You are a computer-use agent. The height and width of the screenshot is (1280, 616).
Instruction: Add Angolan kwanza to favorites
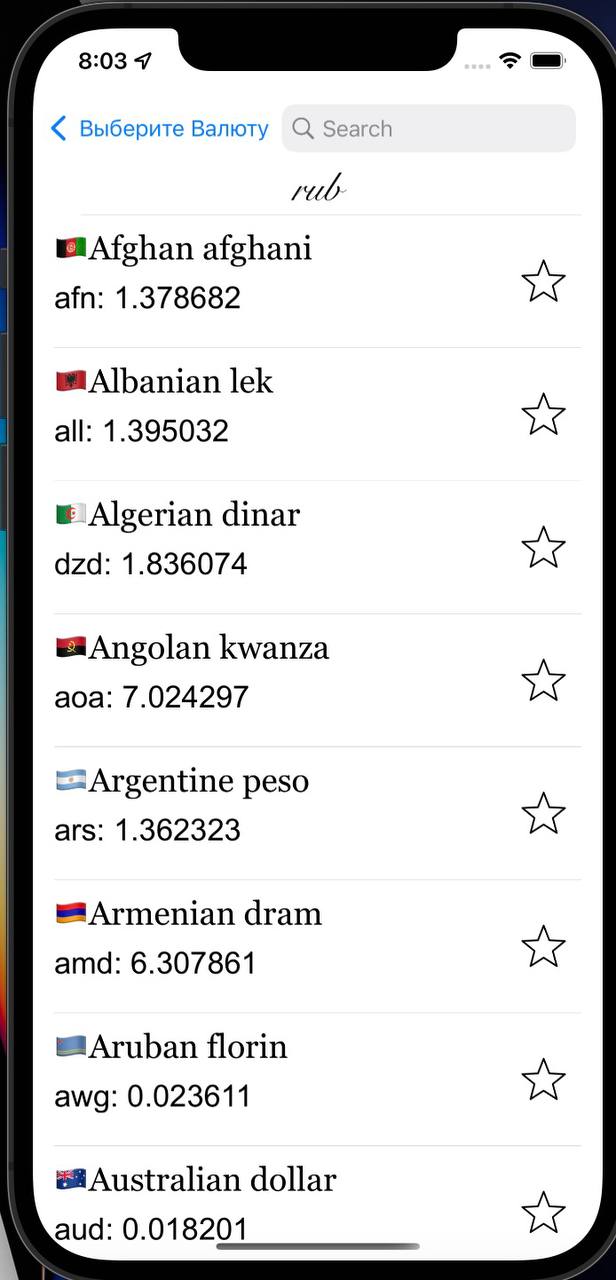pyautogui.click(x=543, y=680)
